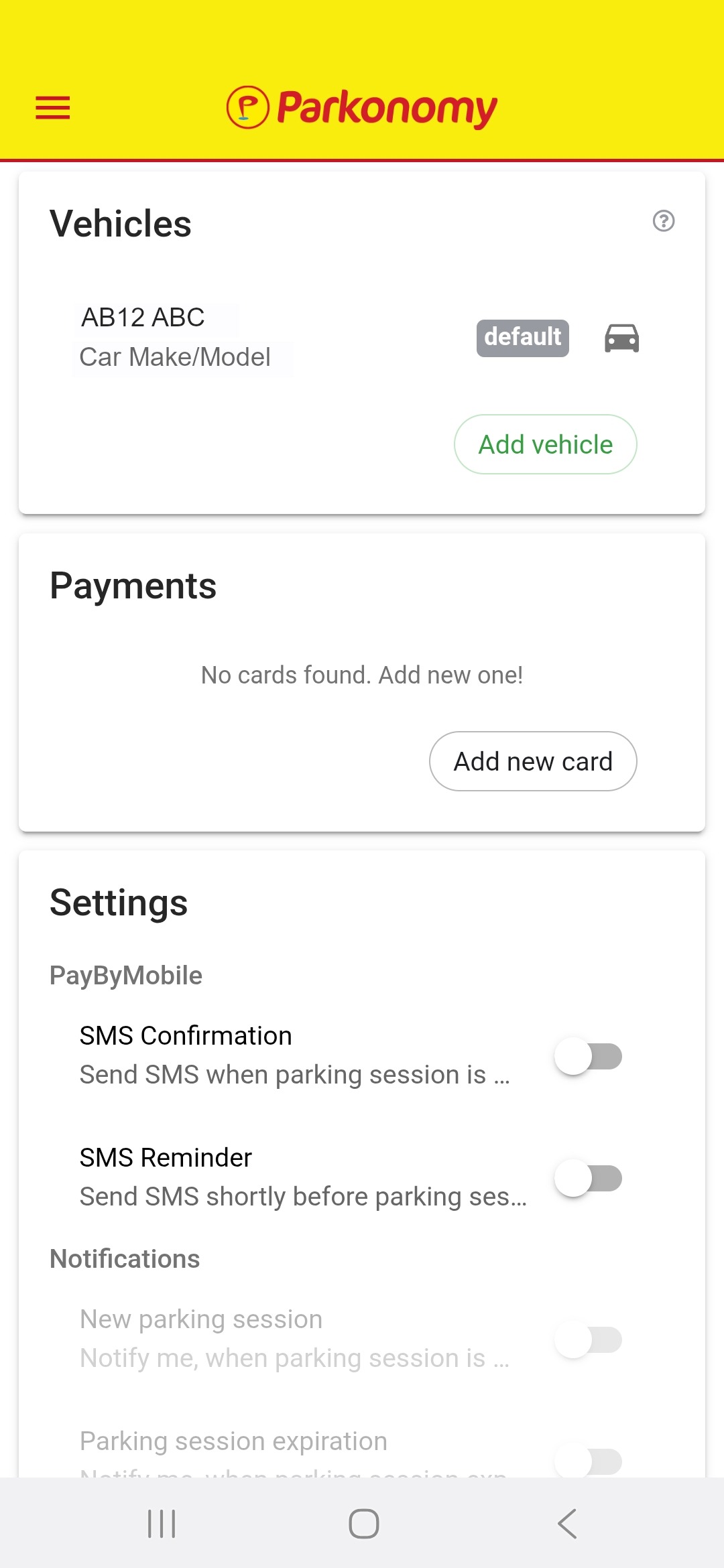
Task: Open the Vehicles help icon
Action: (663, 220)
